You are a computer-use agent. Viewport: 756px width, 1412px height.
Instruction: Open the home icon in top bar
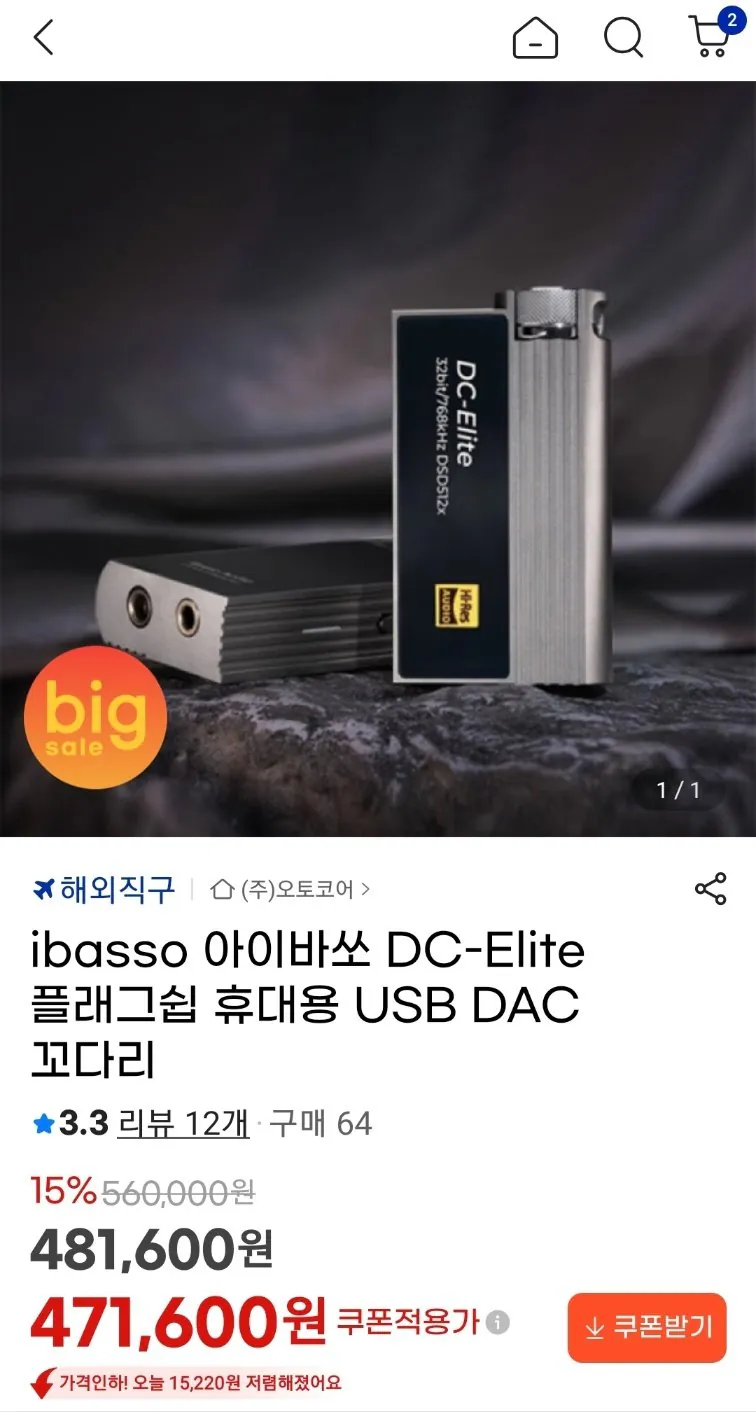tap(535, 39)
